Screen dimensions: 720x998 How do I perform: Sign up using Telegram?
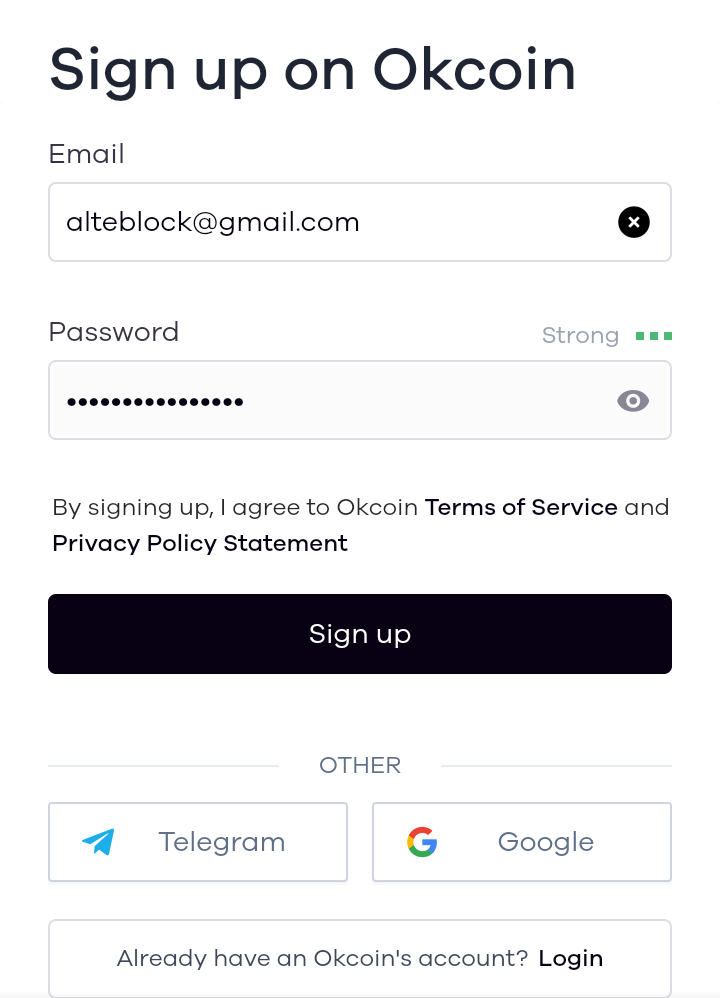click(198, 842)
